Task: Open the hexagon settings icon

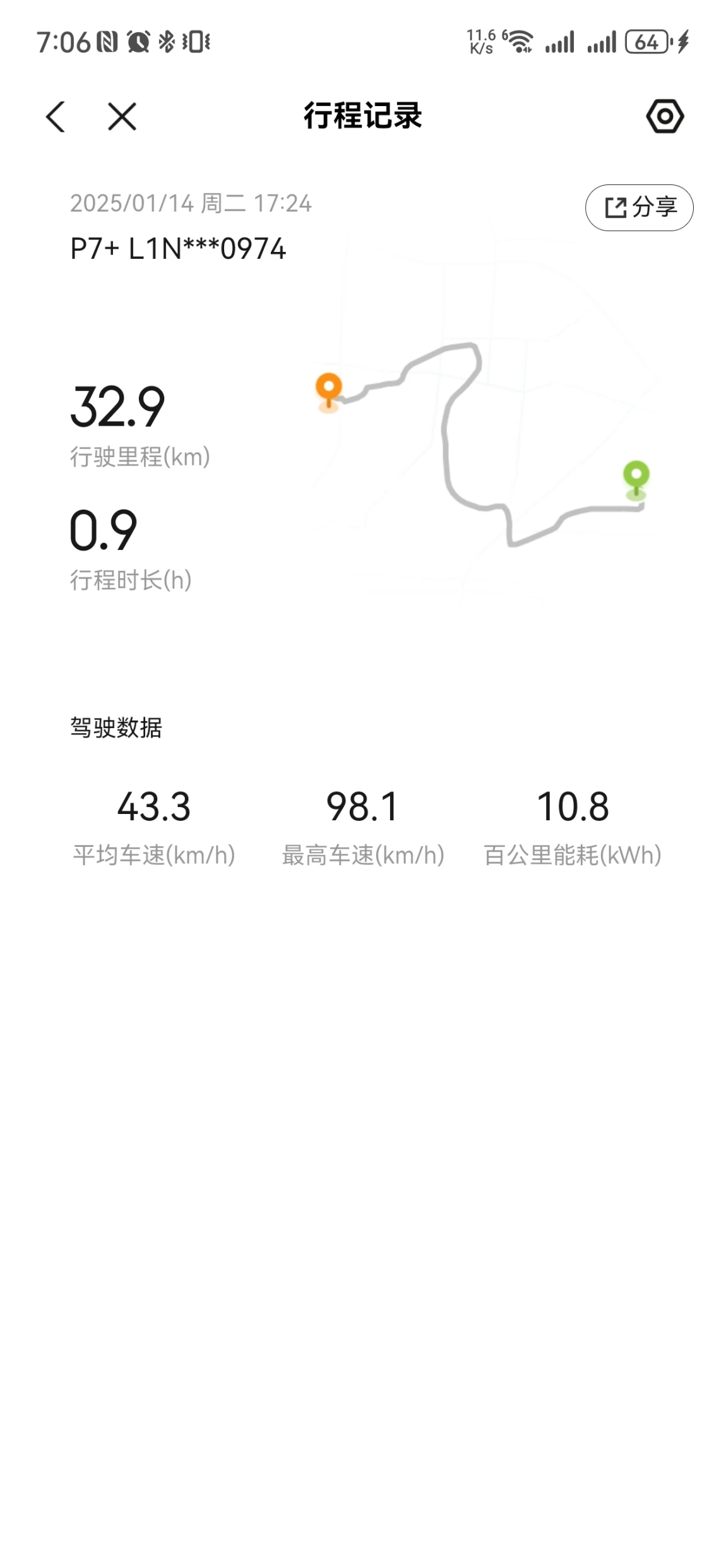Action: (x=665, y=116)
